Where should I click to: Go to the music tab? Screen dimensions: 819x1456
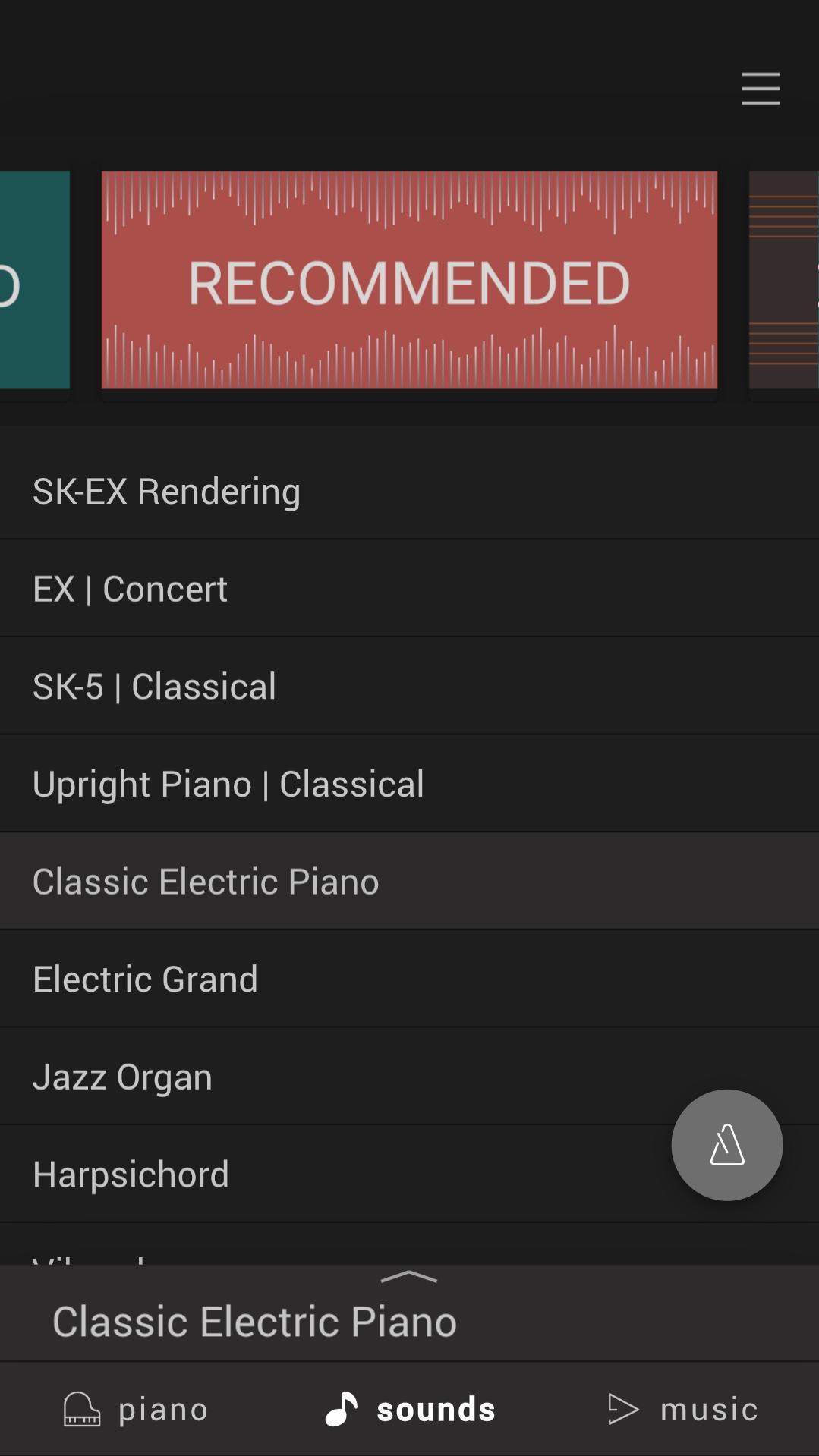coord(682,1410)
